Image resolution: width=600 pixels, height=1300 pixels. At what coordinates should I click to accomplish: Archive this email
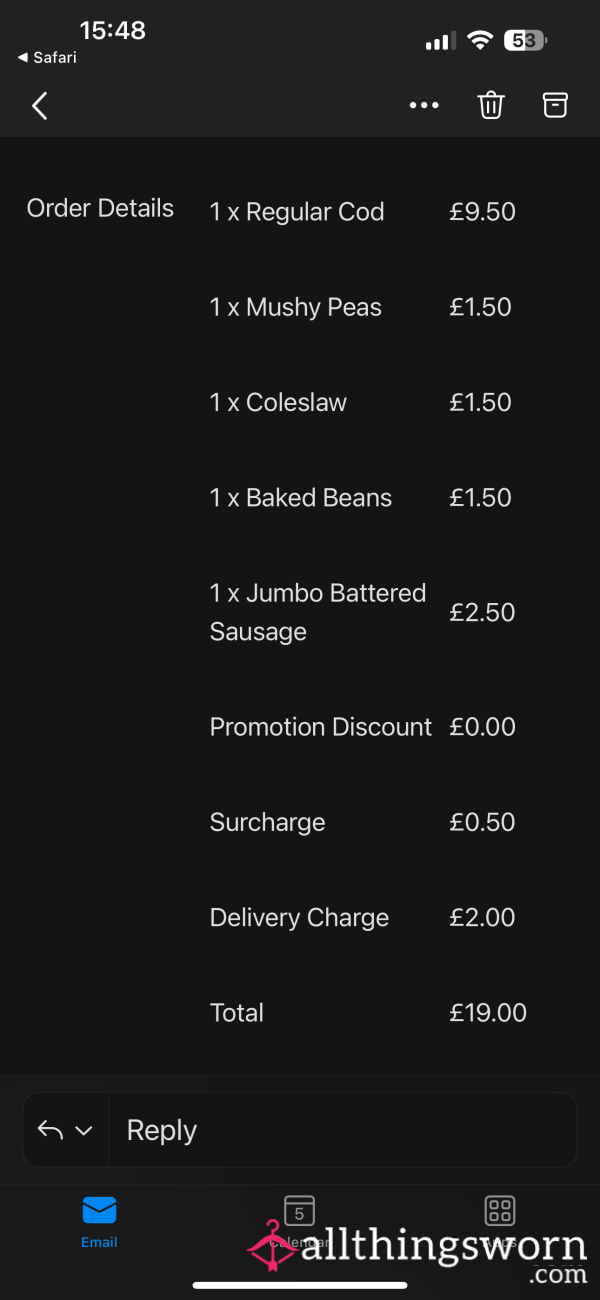click(555, 105)
